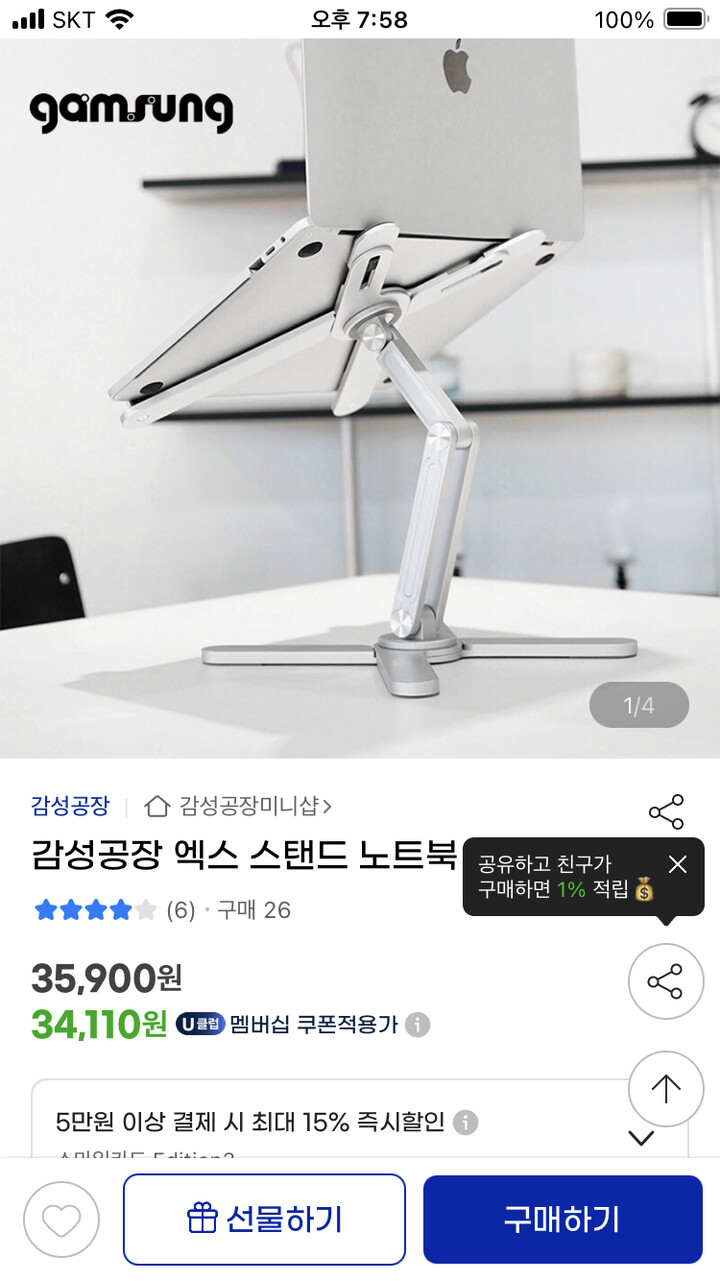The height and width of the screenshot is (1281, 720).
Task: Tap the scroll-to-top arrow icon
Action: (664, 1089)
